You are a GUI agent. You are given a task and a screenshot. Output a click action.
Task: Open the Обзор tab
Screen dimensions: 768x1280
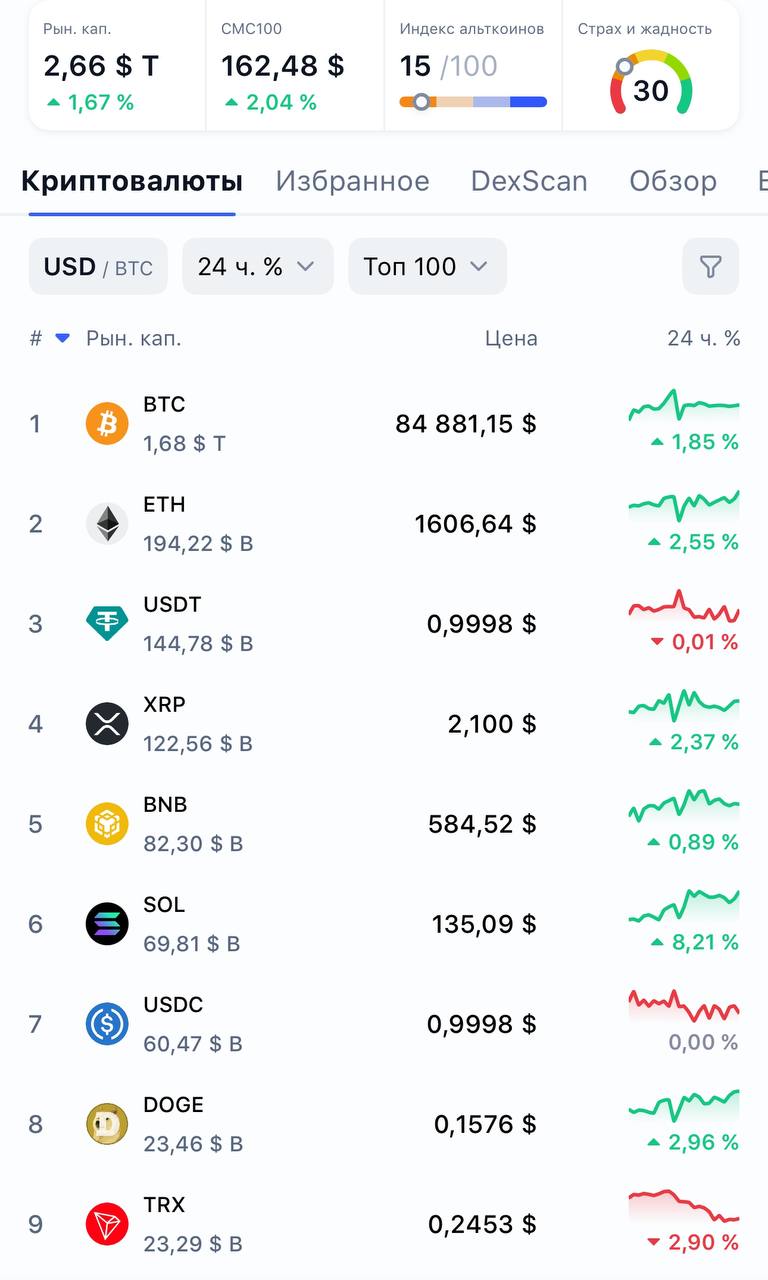pos(673,181)
